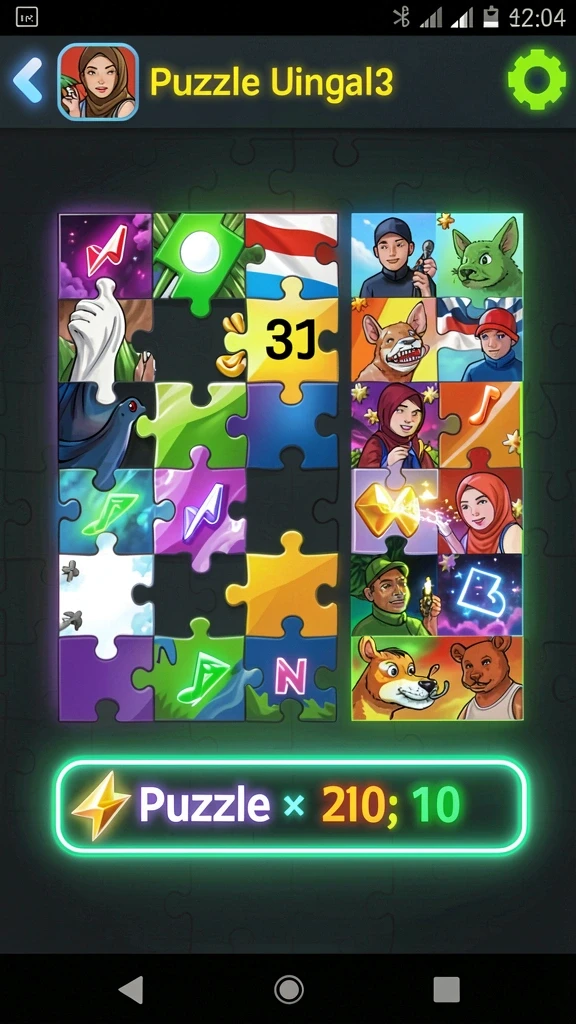Open settings with the green gear

(537, 80)
